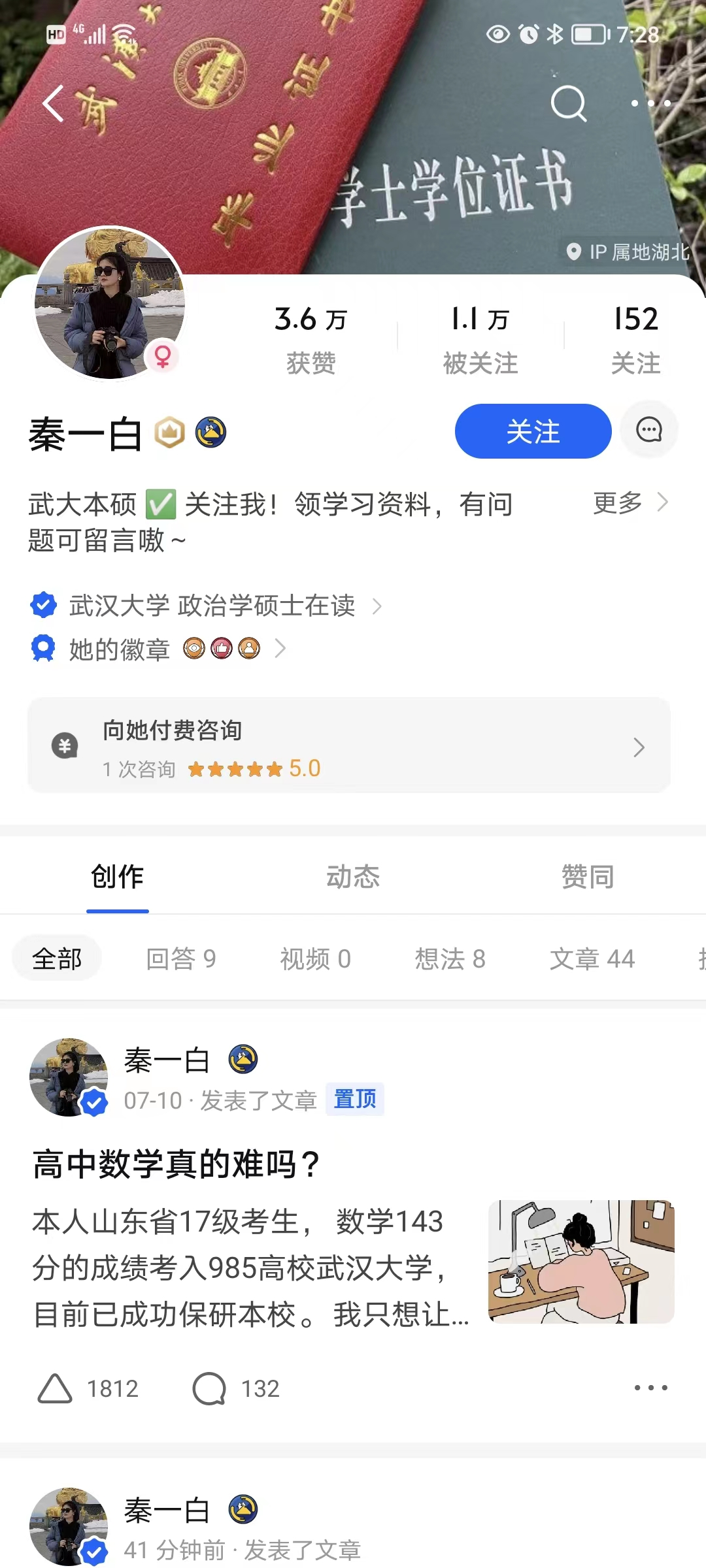The width and height of the screenshot is (706, 1568).
Task: Select the 视频 0 filter
Action: (x=315, y=958)
